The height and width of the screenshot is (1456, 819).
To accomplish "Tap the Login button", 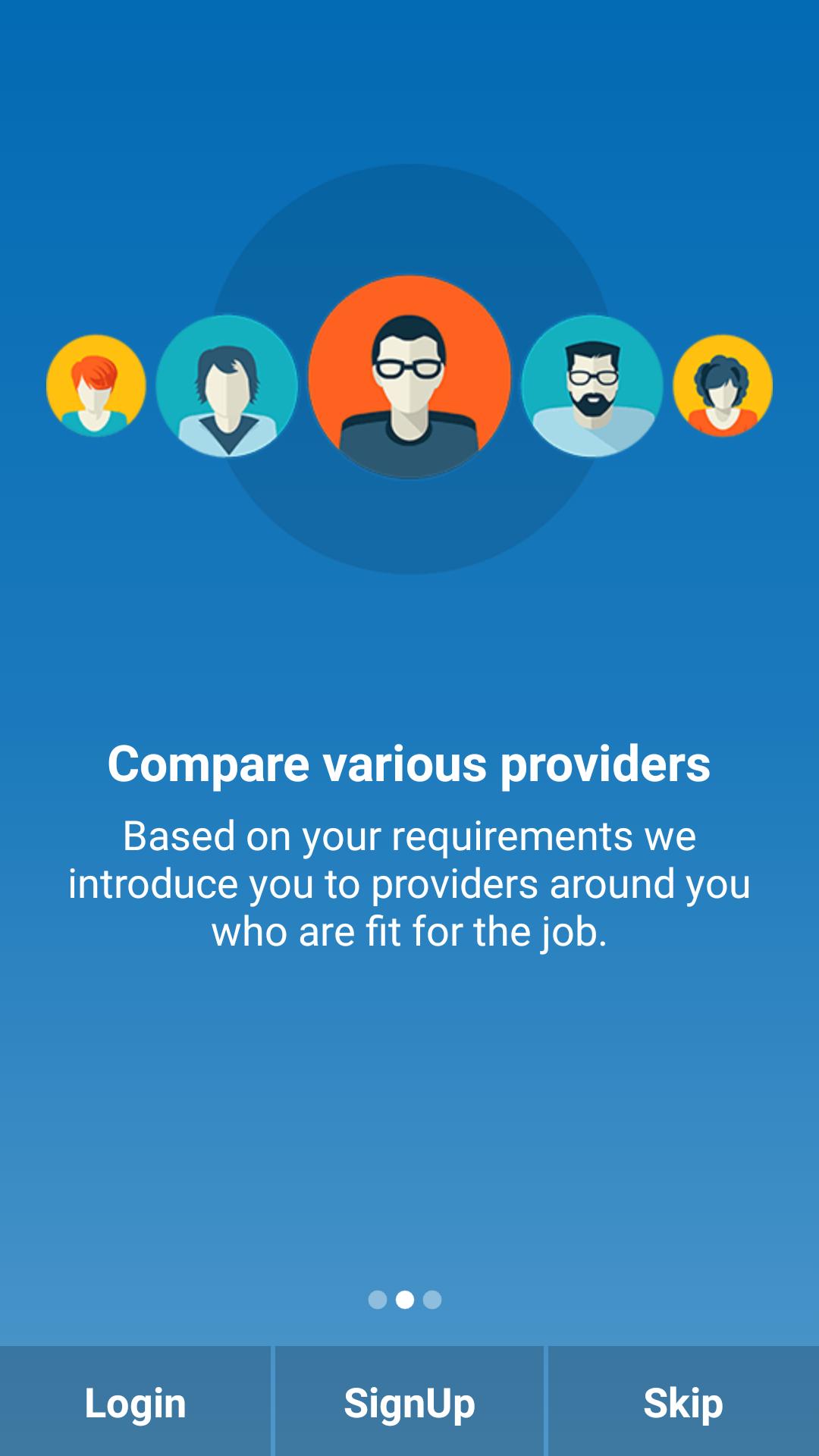I will [x=135, y=1402].
